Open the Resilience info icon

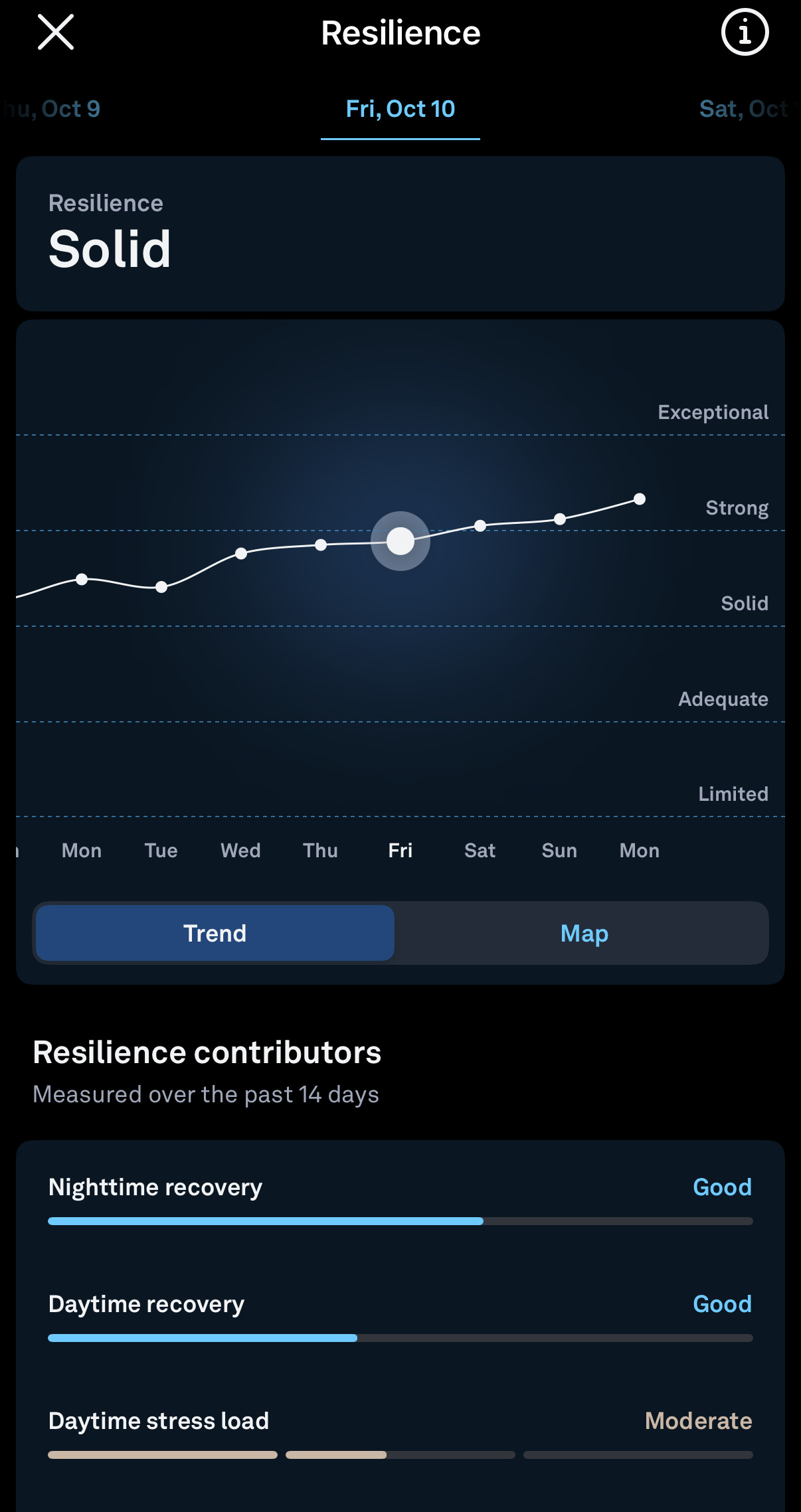click(x=745, y=33)
